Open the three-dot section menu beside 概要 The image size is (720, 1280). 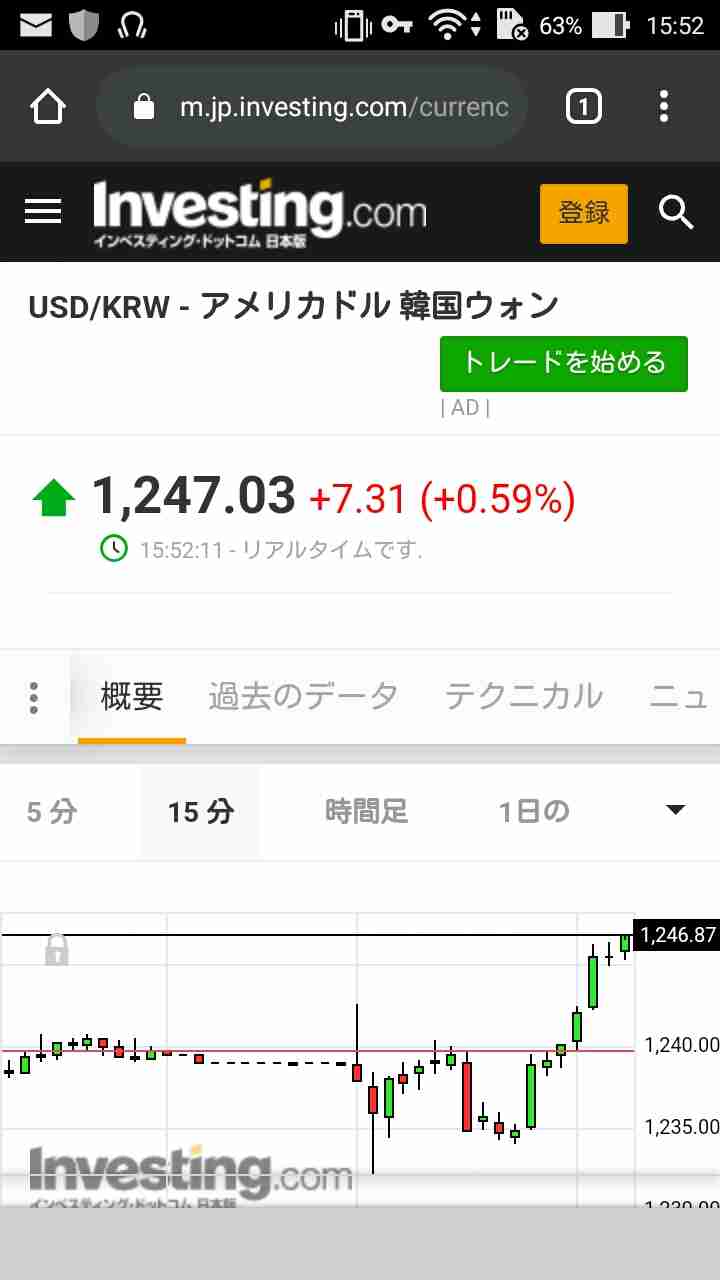click(34, 697)
